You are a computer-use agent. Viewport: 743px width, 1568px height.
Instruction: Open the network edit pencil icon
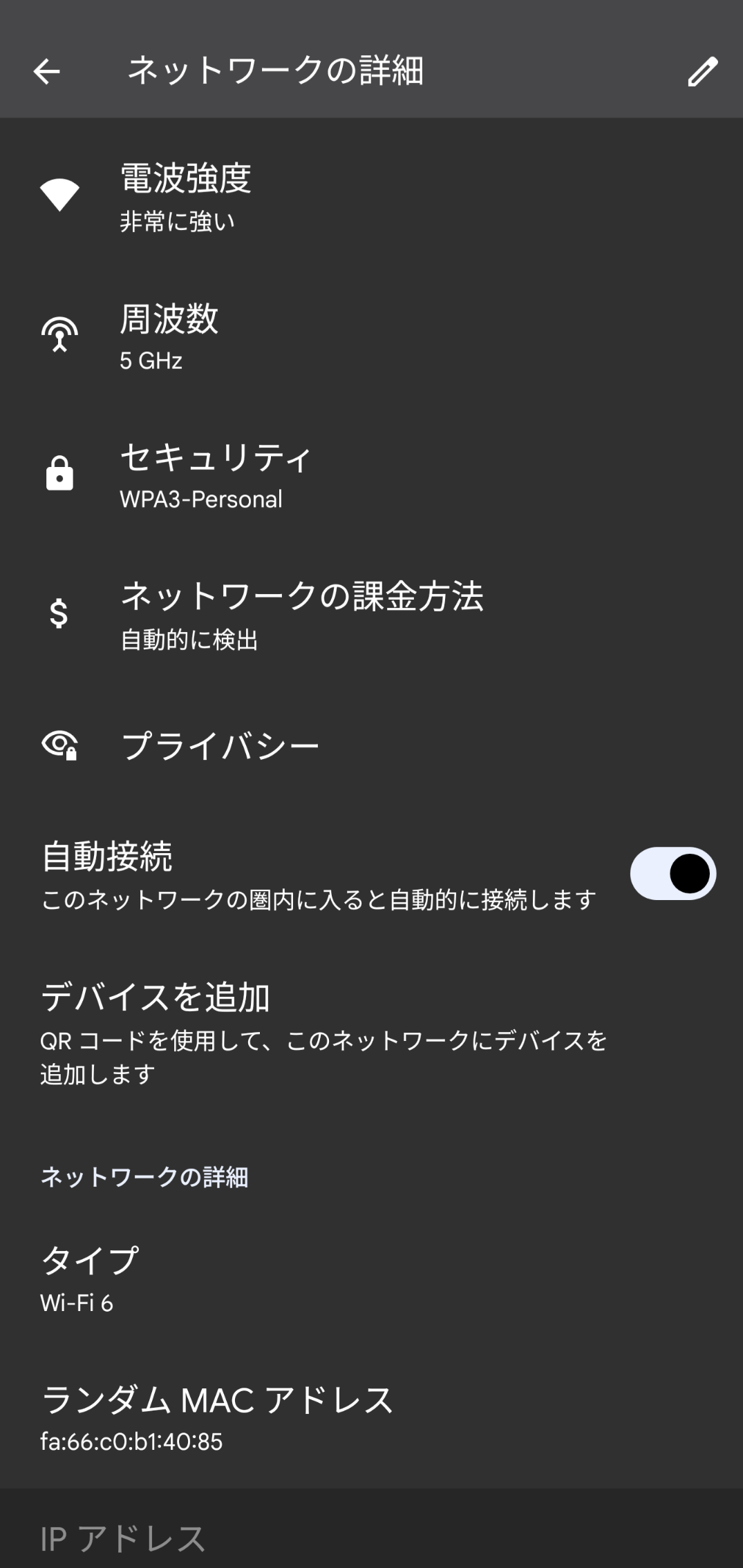click(703, 73)
